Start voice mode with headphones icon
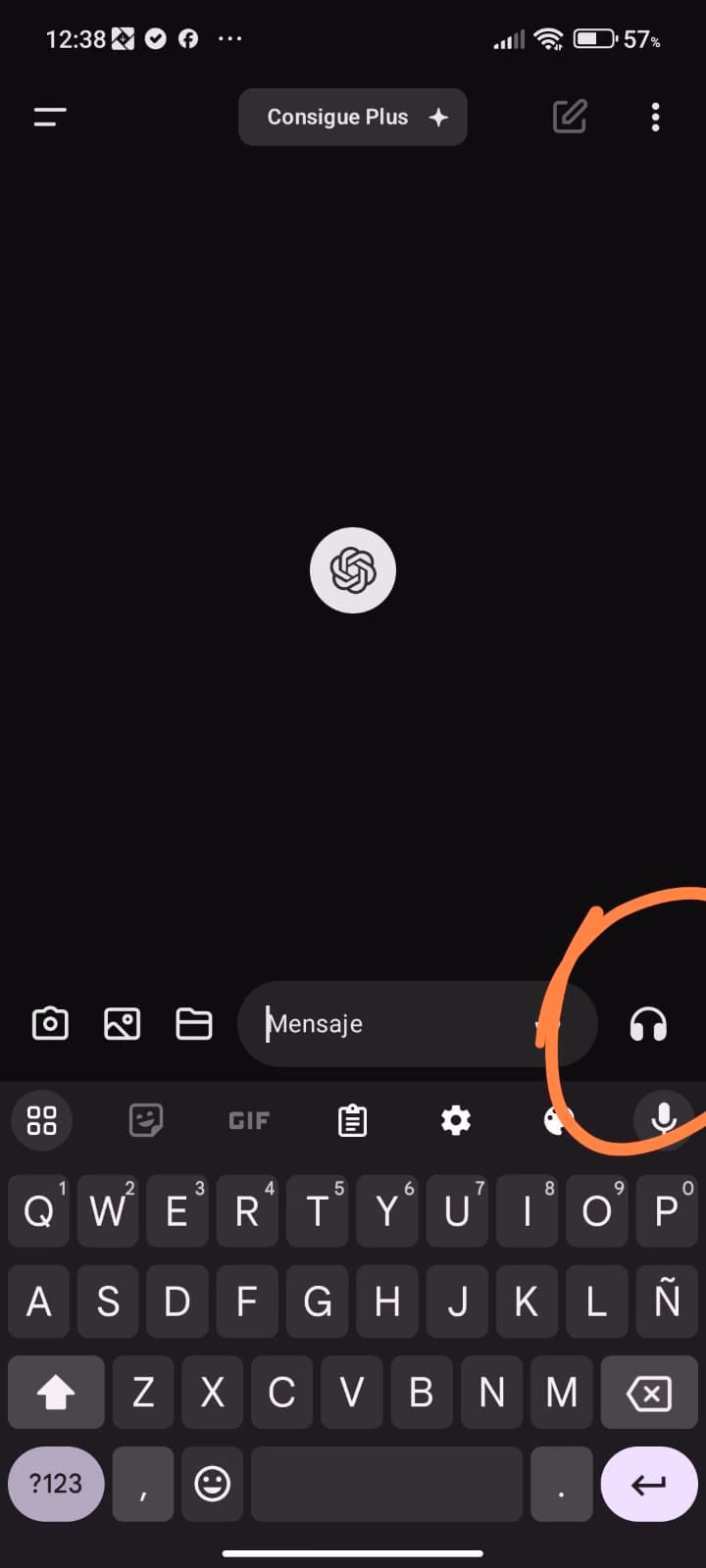The width and height of the screenshot is (706, 1568). (648, 1025)
